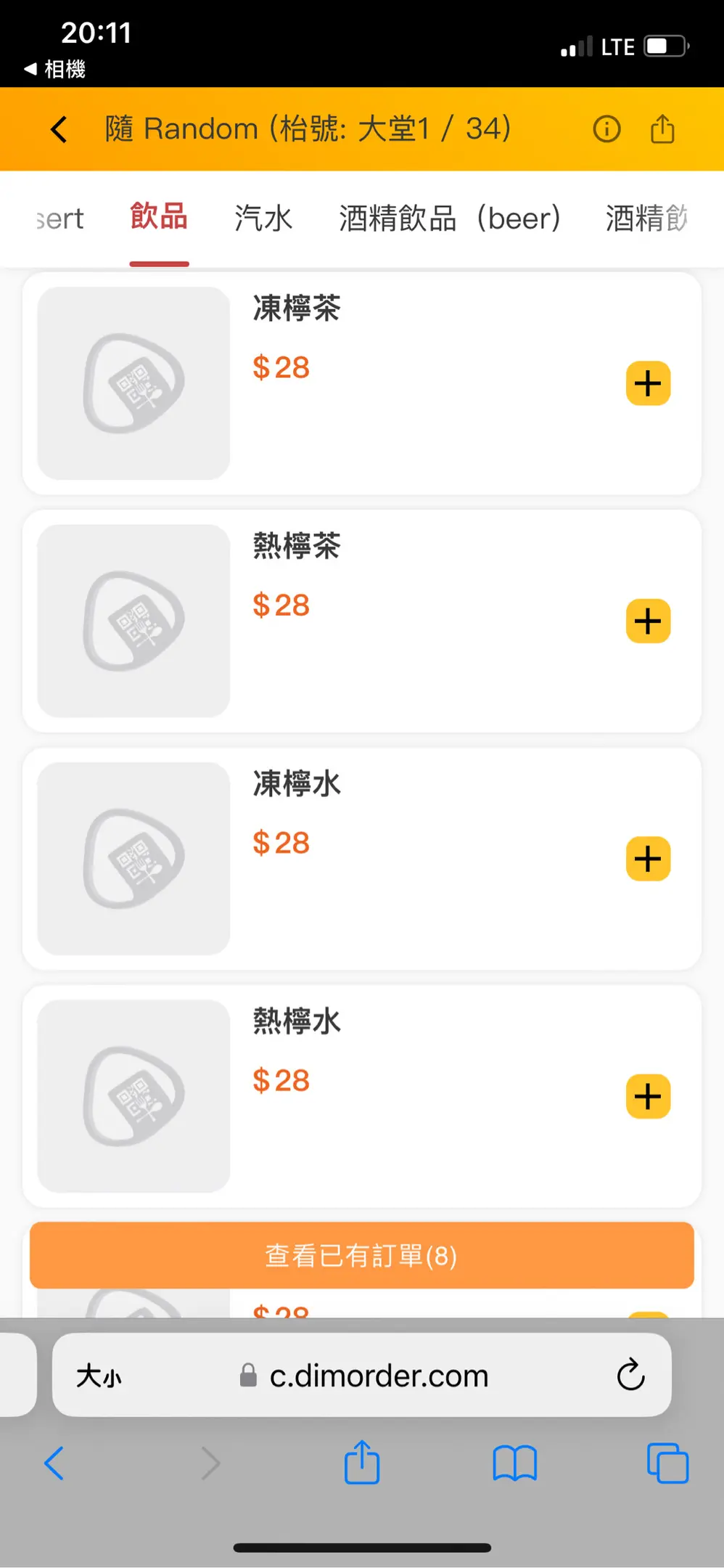The width and height of the screenshot is (724, 1568).
Task: Add 熱檸水 to the order
Action: tap(648, 1096)
